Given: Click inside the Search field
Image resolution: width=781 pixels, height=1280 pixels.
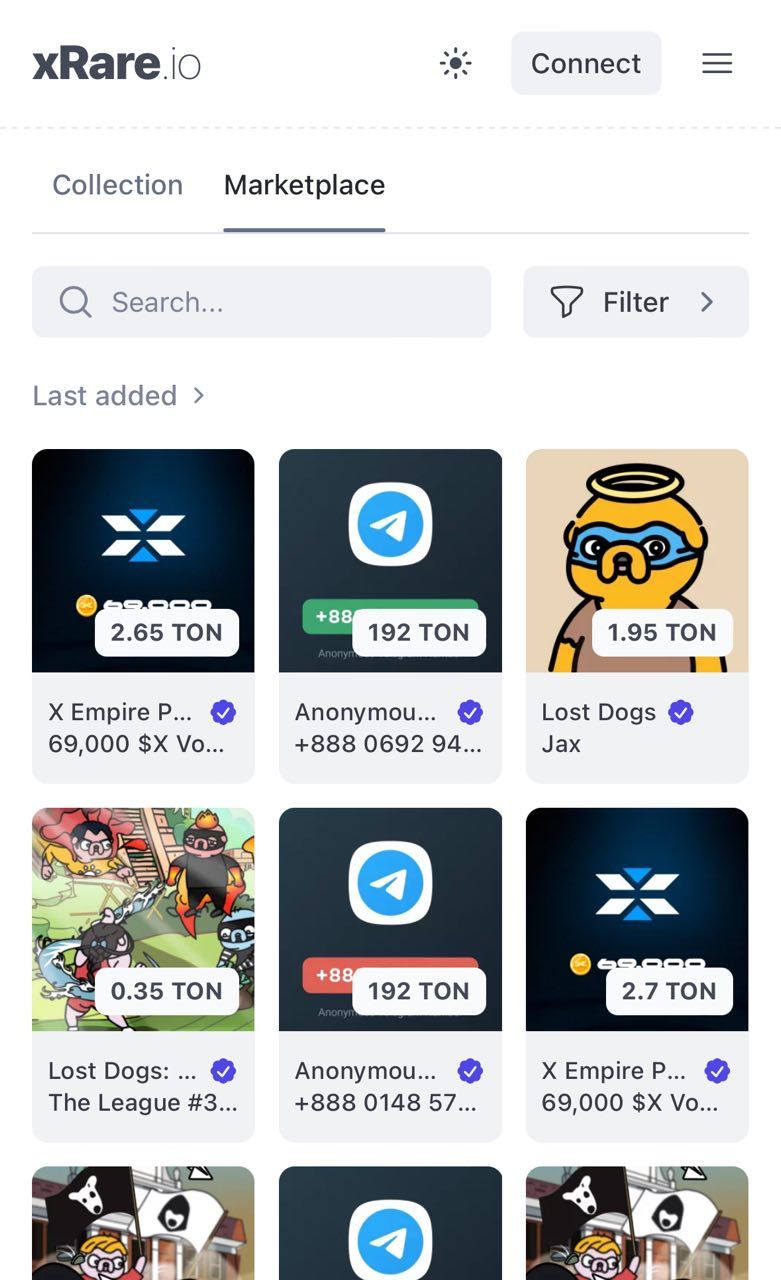Looking at the screenshot, I should pyautogui.click(x=260, y=302).
